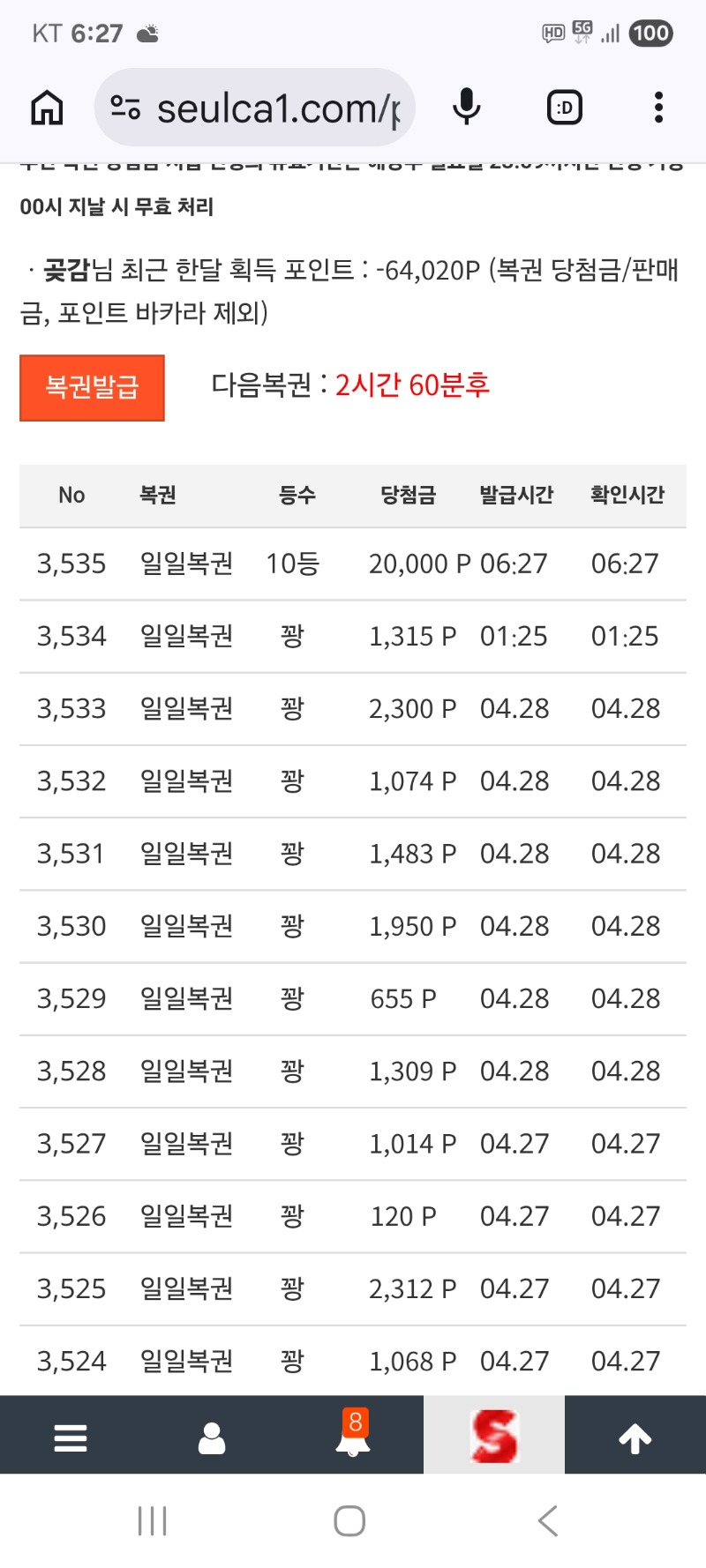Open the browser tab switcher
706x1568 pixels.
pyautogui.click(x=564, y=108)
